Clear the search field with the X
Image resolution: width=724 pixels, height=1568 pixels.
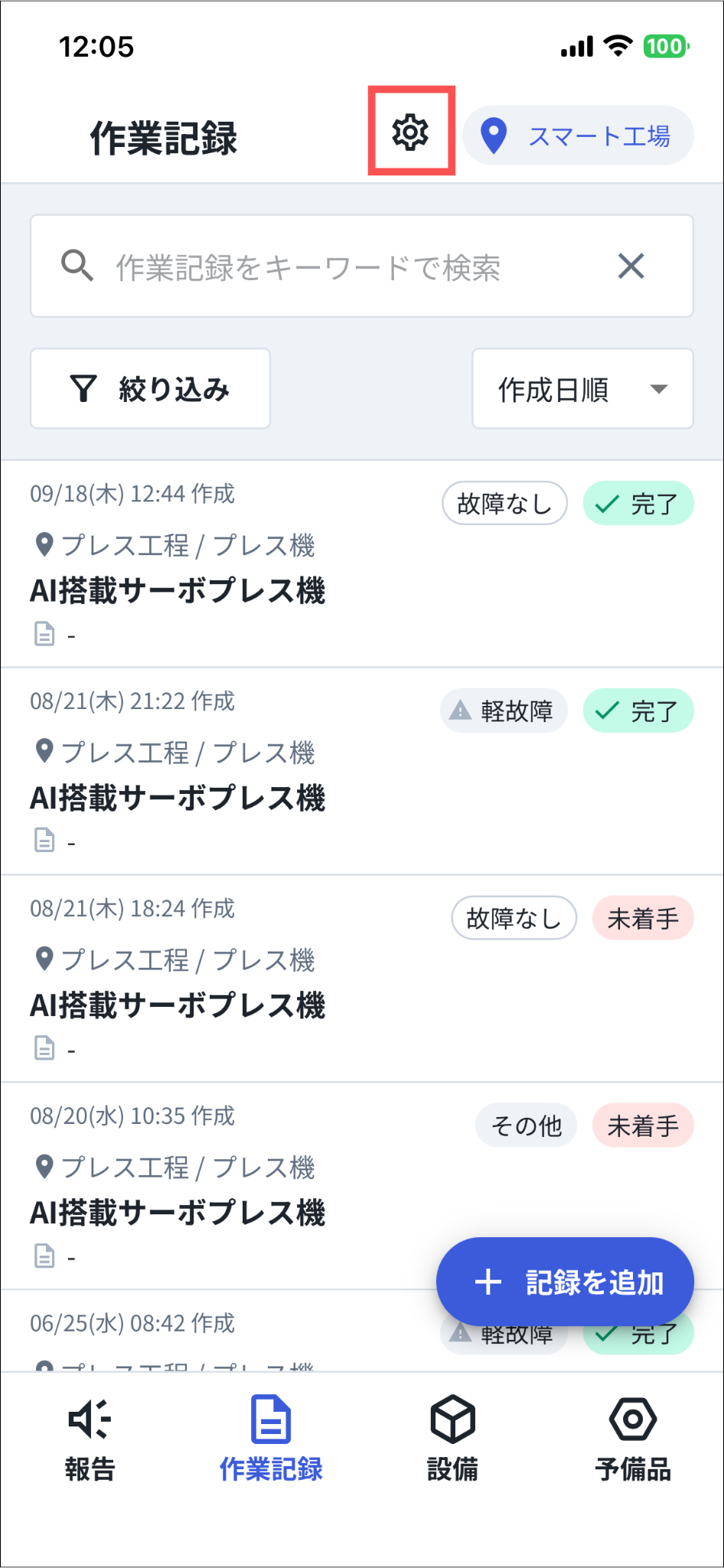point(631,266)
